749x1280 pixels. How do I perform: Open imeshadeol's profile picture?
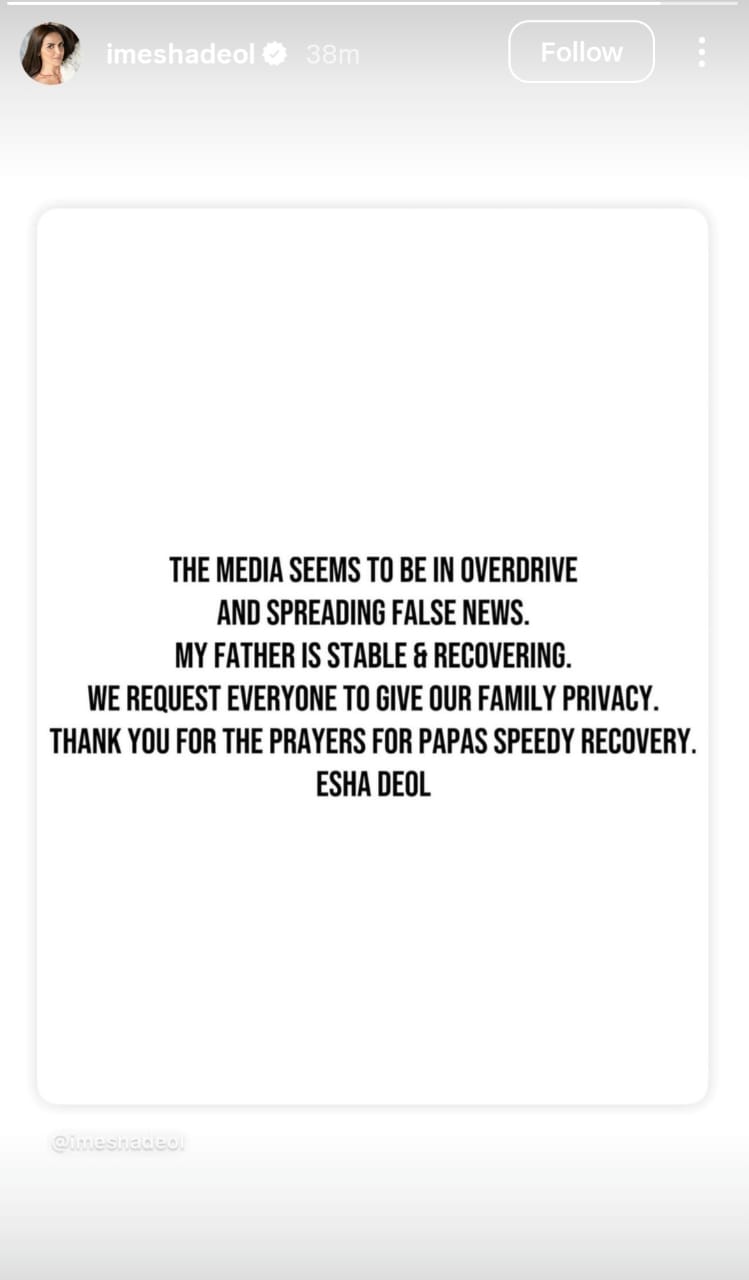click(50, 53)
